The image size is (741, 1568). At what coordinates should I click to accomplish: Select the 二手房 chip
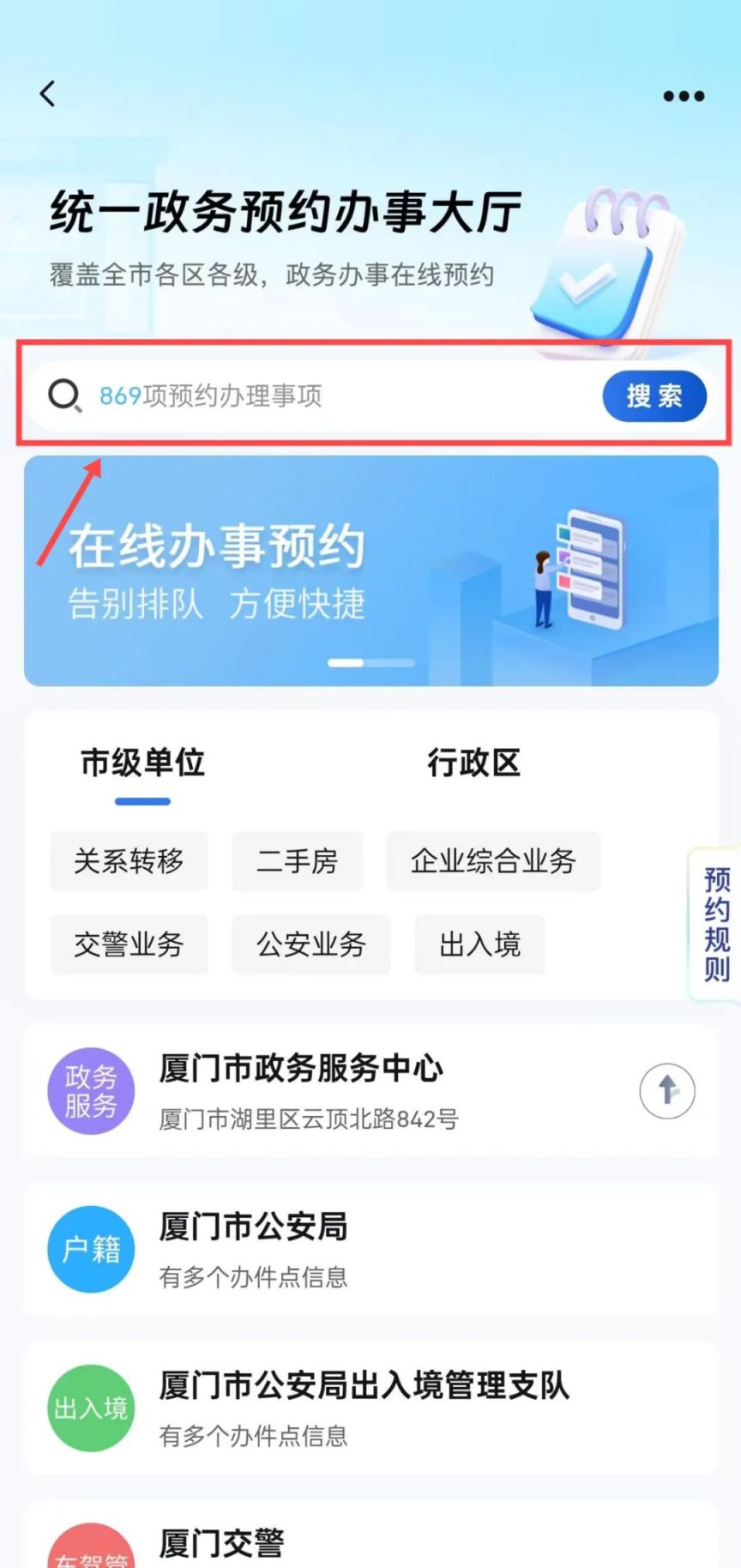(297, 860)
